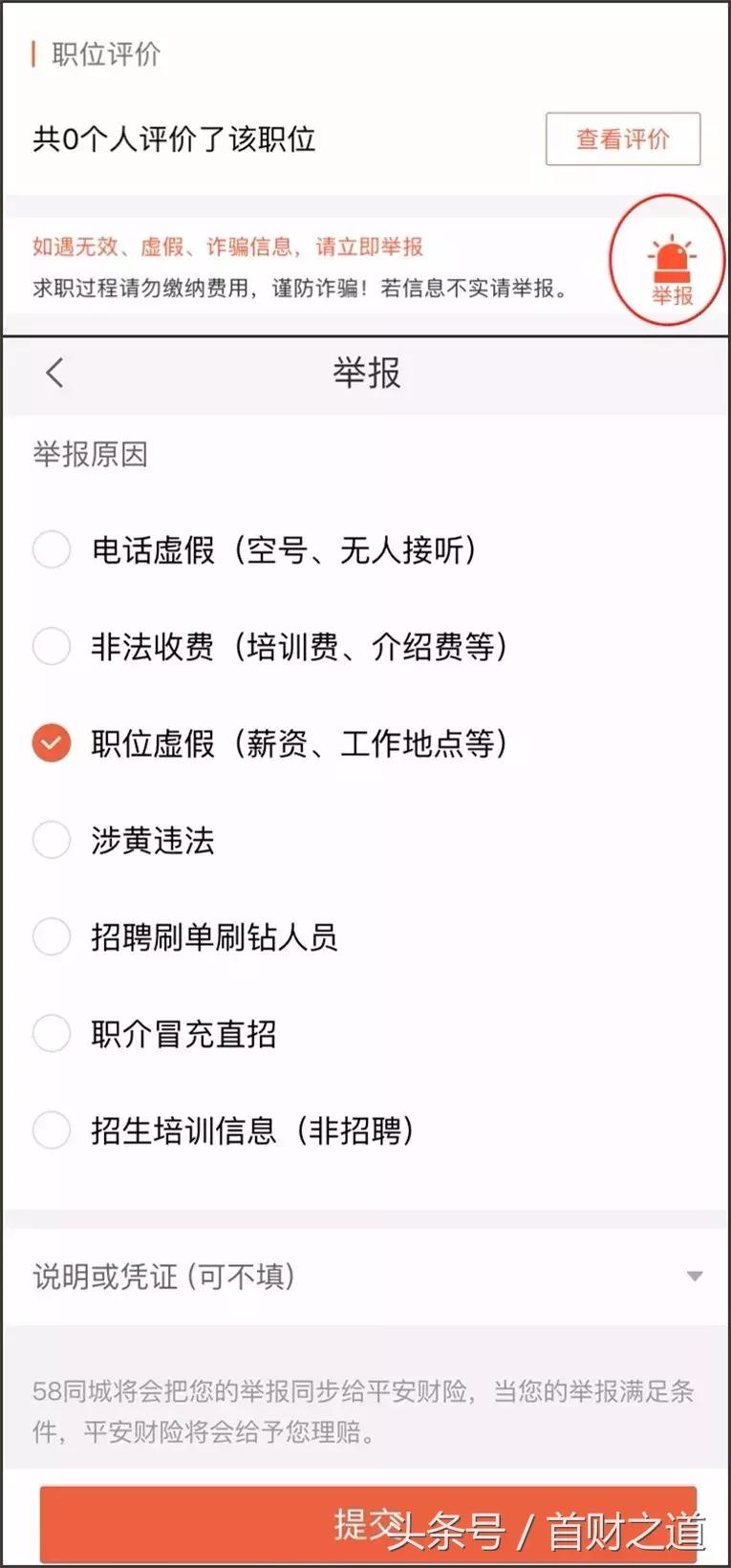
Task: Click the gray disclosure arrow next to 说明或凭证
Action: click(x=697, y=1276)
